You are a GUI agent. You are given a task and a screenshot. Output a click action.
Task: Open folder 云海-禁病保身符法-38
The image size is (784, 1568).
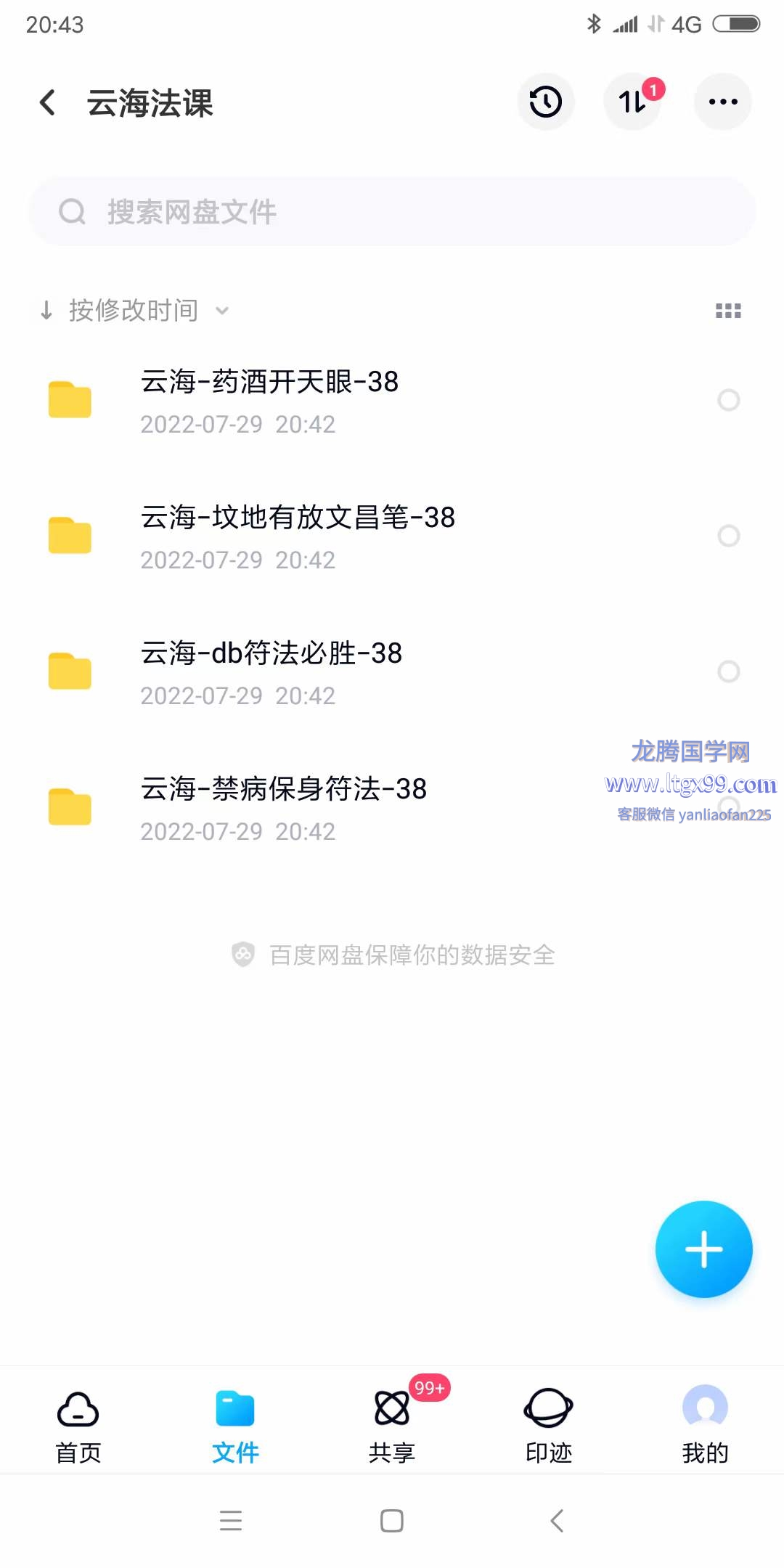click(363, 808)
